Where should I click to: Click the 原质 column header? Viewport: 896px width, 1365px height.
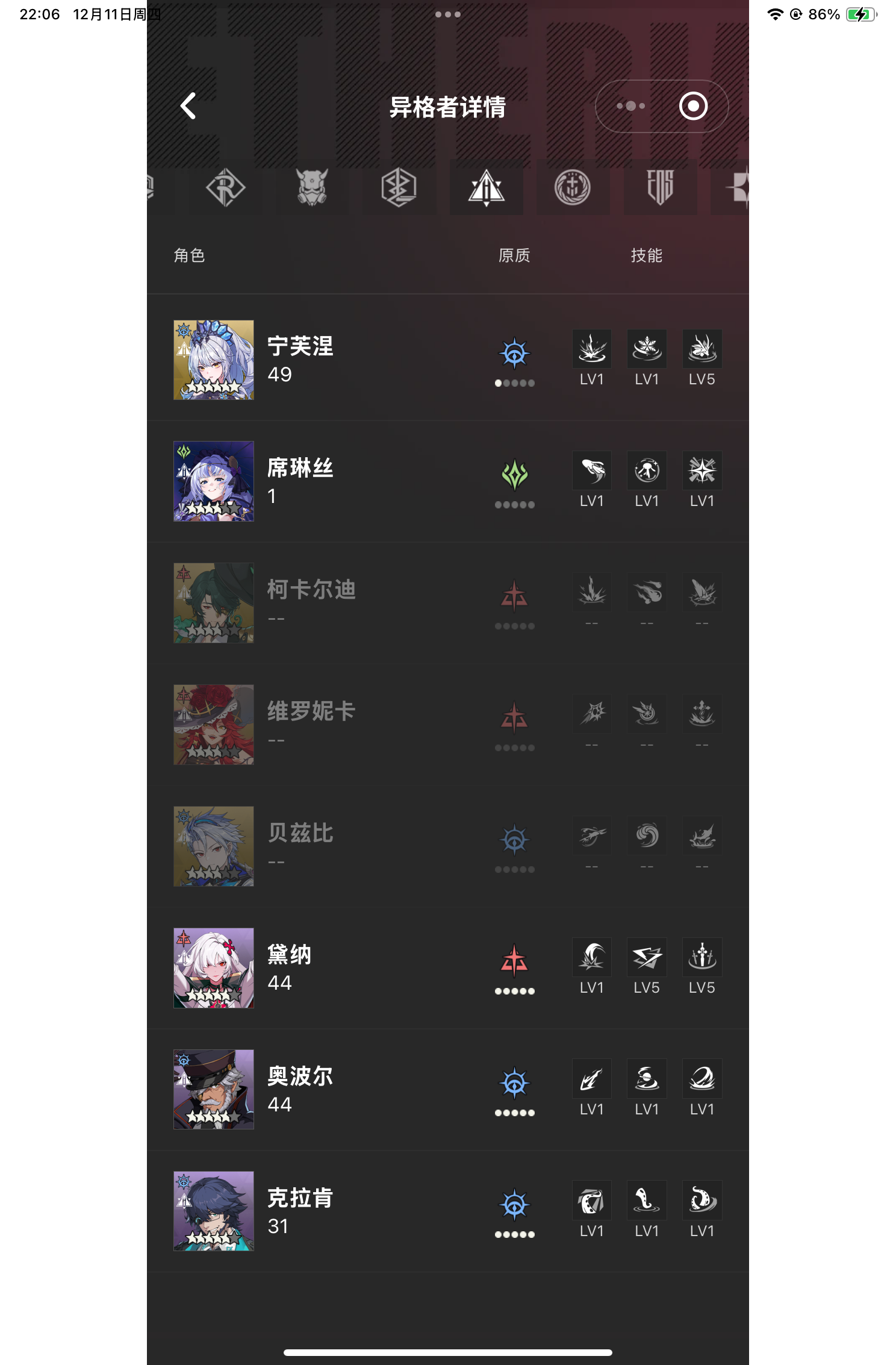point(514,255)
